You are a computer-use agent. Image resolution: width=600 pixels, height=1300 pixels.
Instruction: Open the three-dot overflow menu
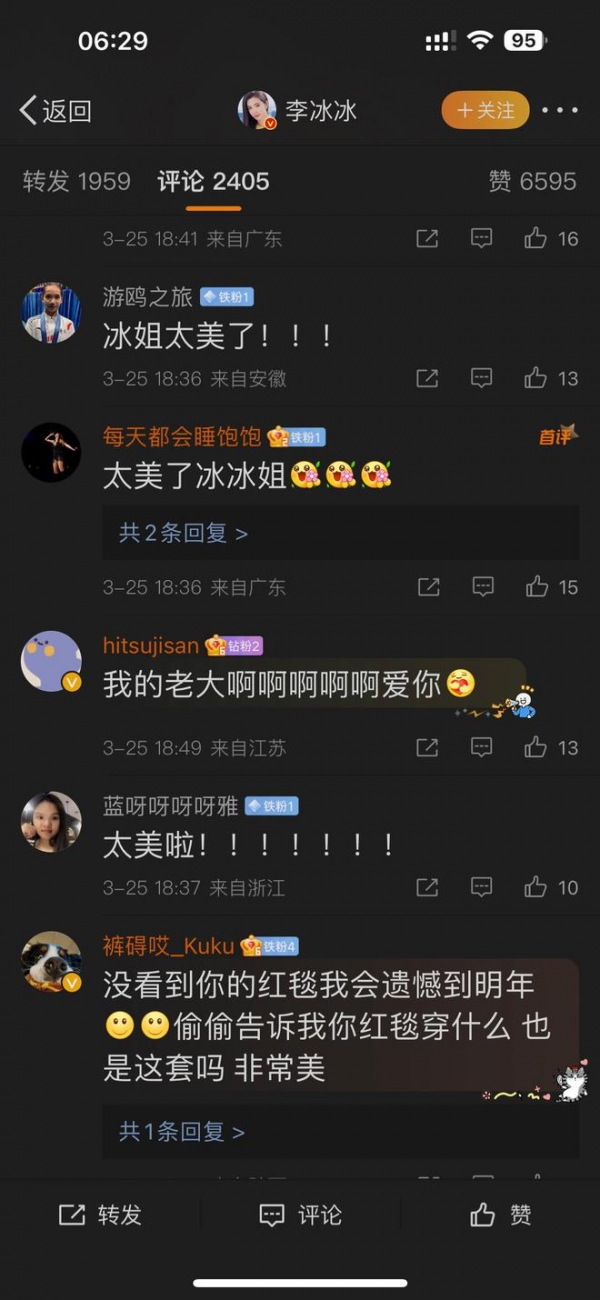coord(559,110)
